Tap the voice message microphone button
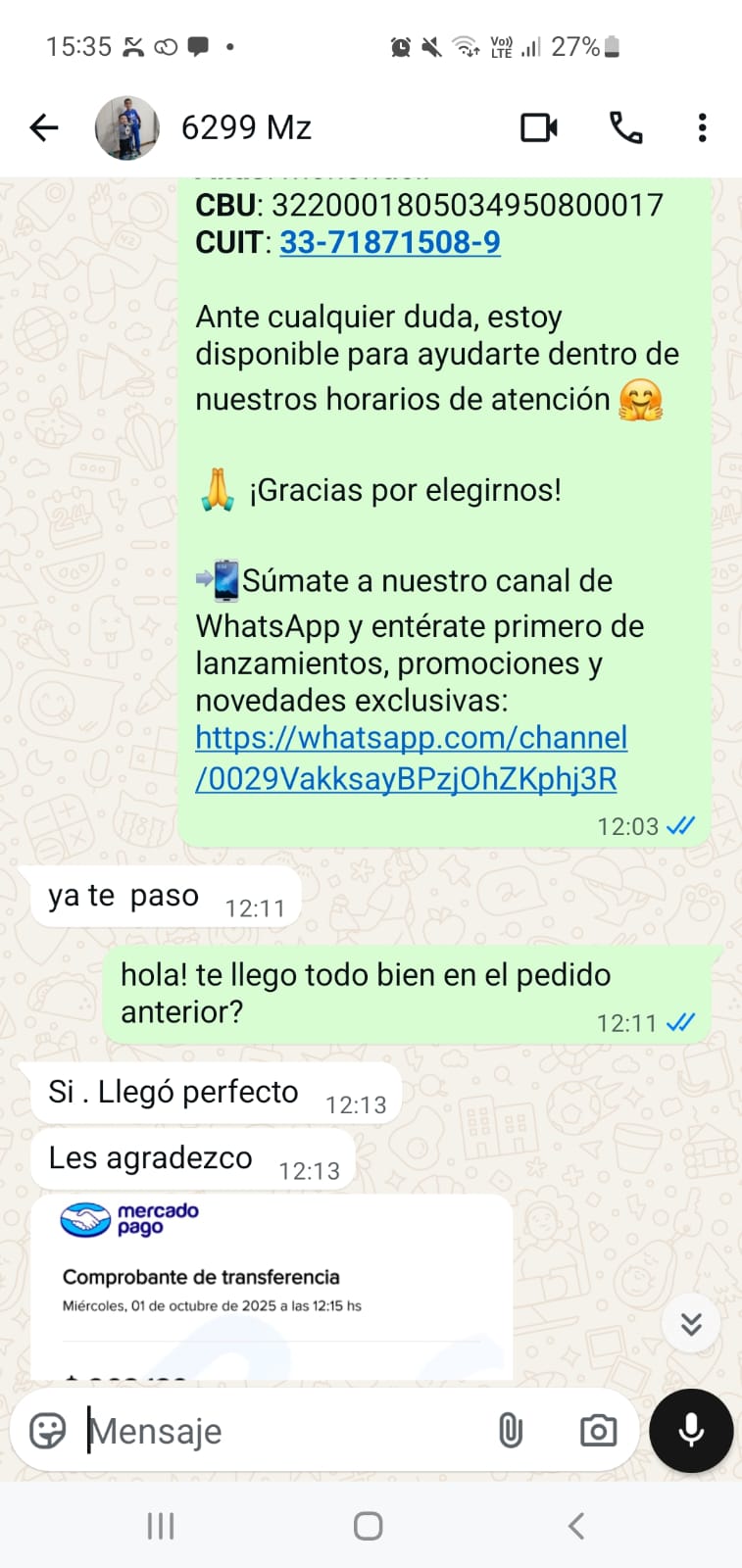This screenshot has width=742, height=1568. point(691,1431)
